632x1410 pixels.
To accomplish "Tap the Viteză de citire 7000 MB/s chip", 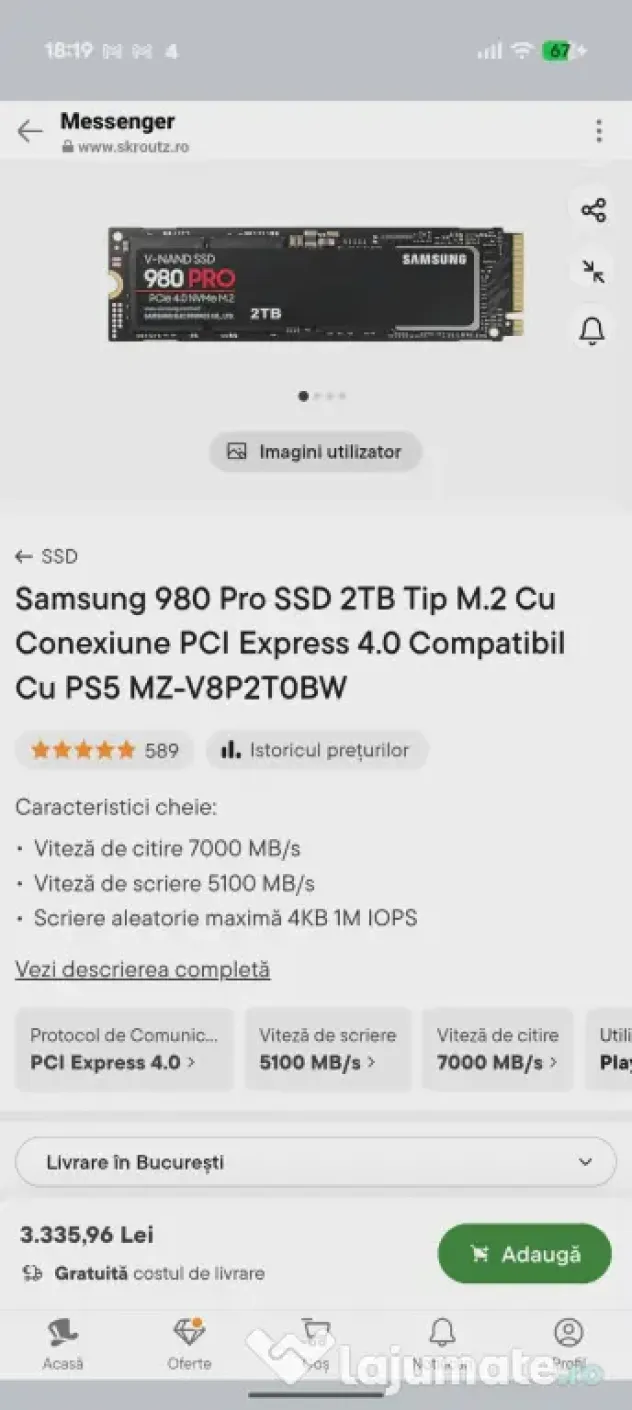I will point(498,1049).
